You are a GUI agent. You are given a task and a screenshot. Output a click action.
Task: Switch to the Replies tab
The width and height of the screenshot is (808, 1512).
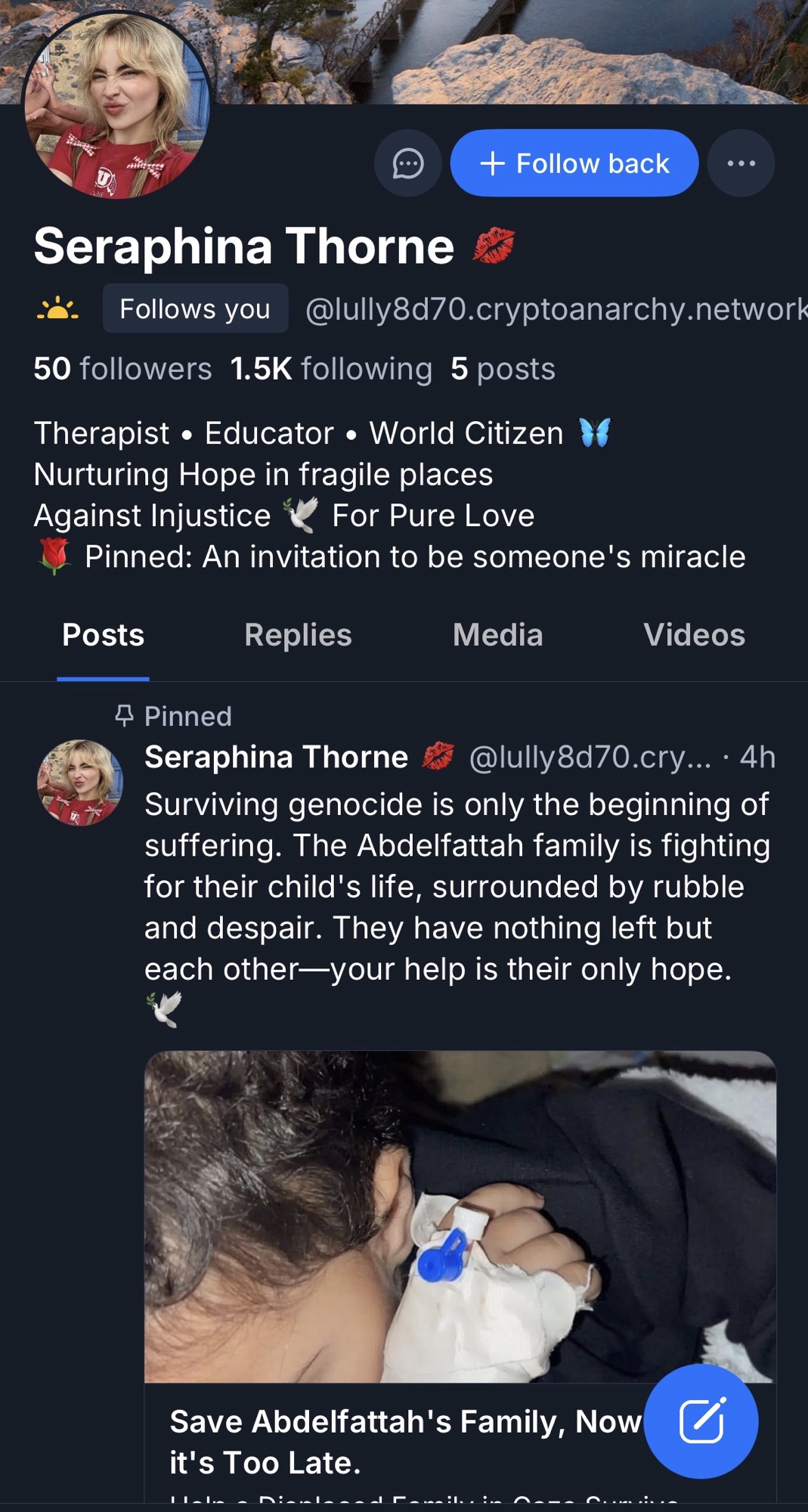[x=298, y=635]
